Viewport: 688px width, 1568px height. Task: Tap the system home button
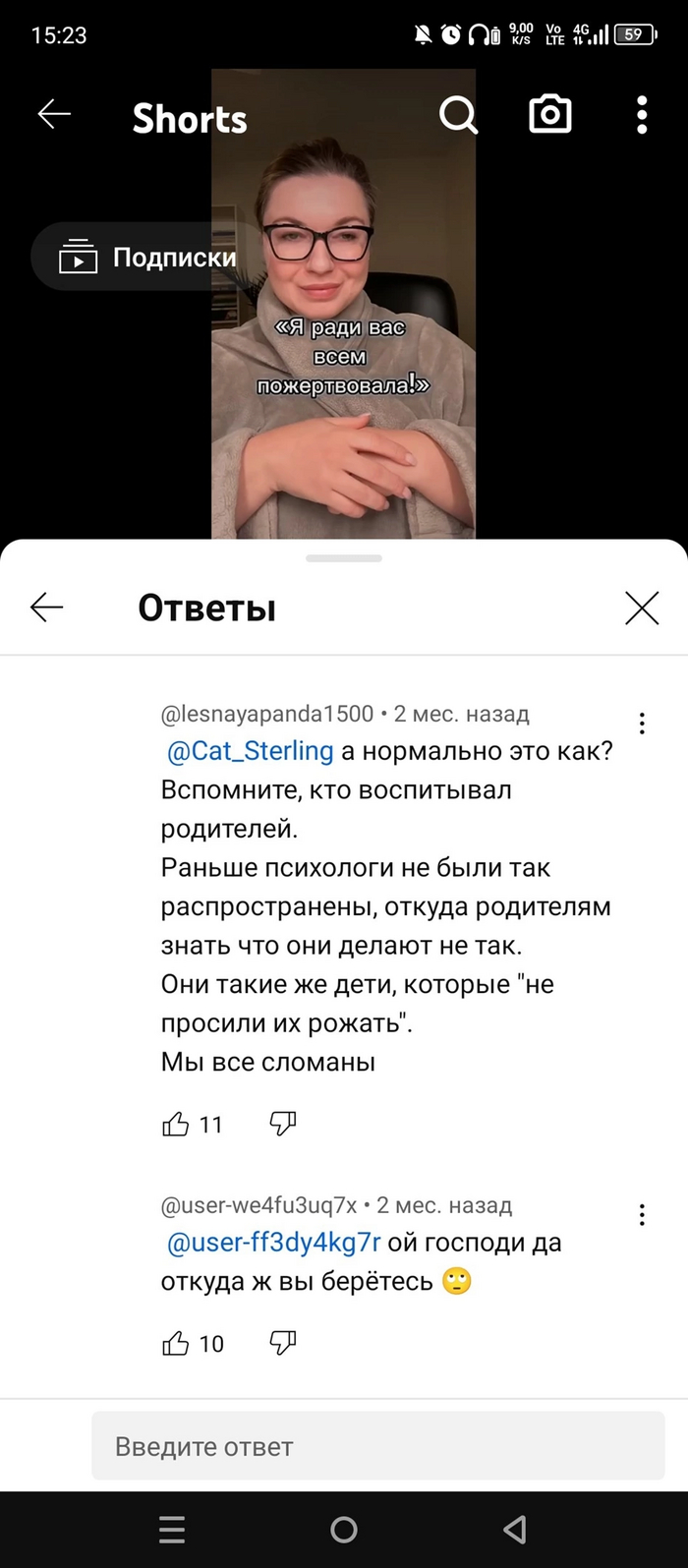pos(344,1530)
